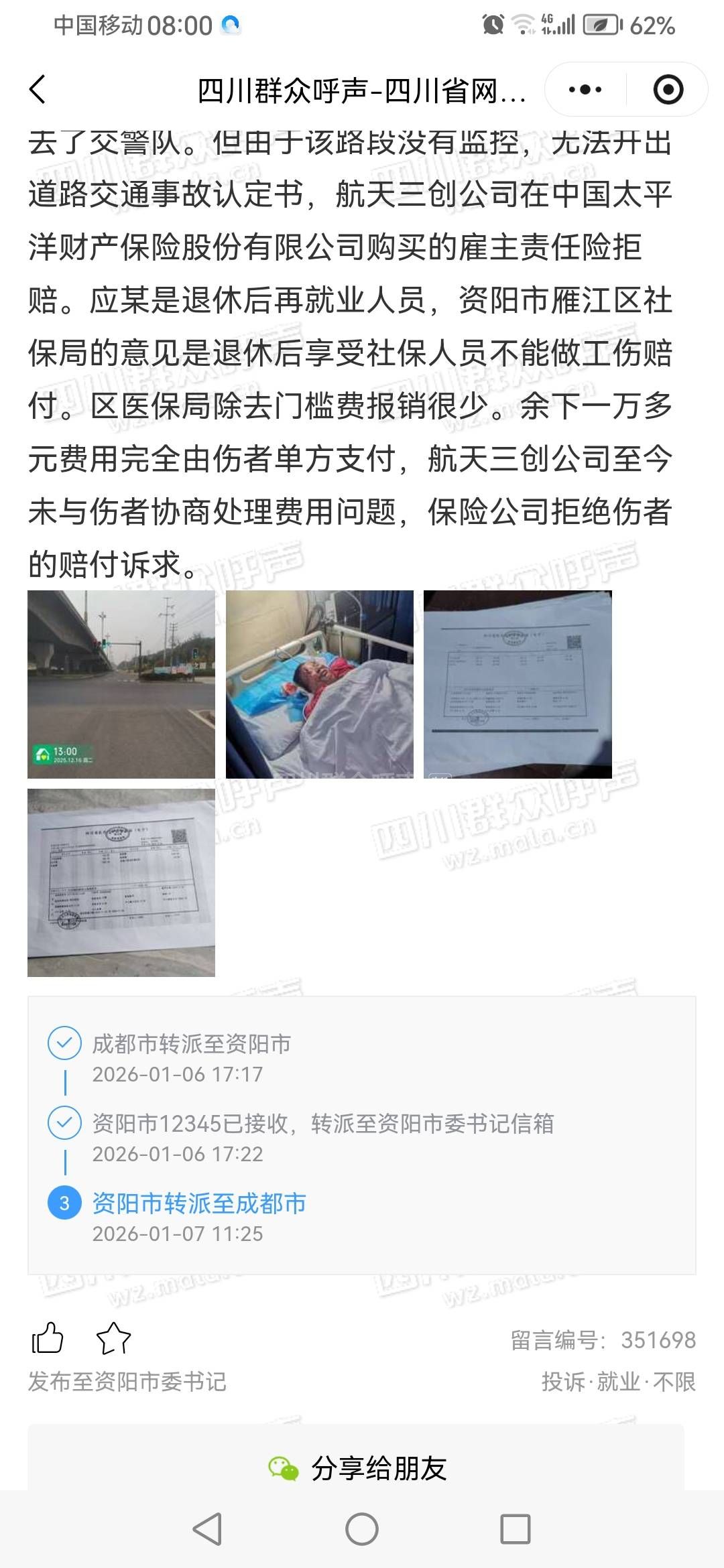Open the mini program more-options menu

pyautogui.click(x=585, y=90)
